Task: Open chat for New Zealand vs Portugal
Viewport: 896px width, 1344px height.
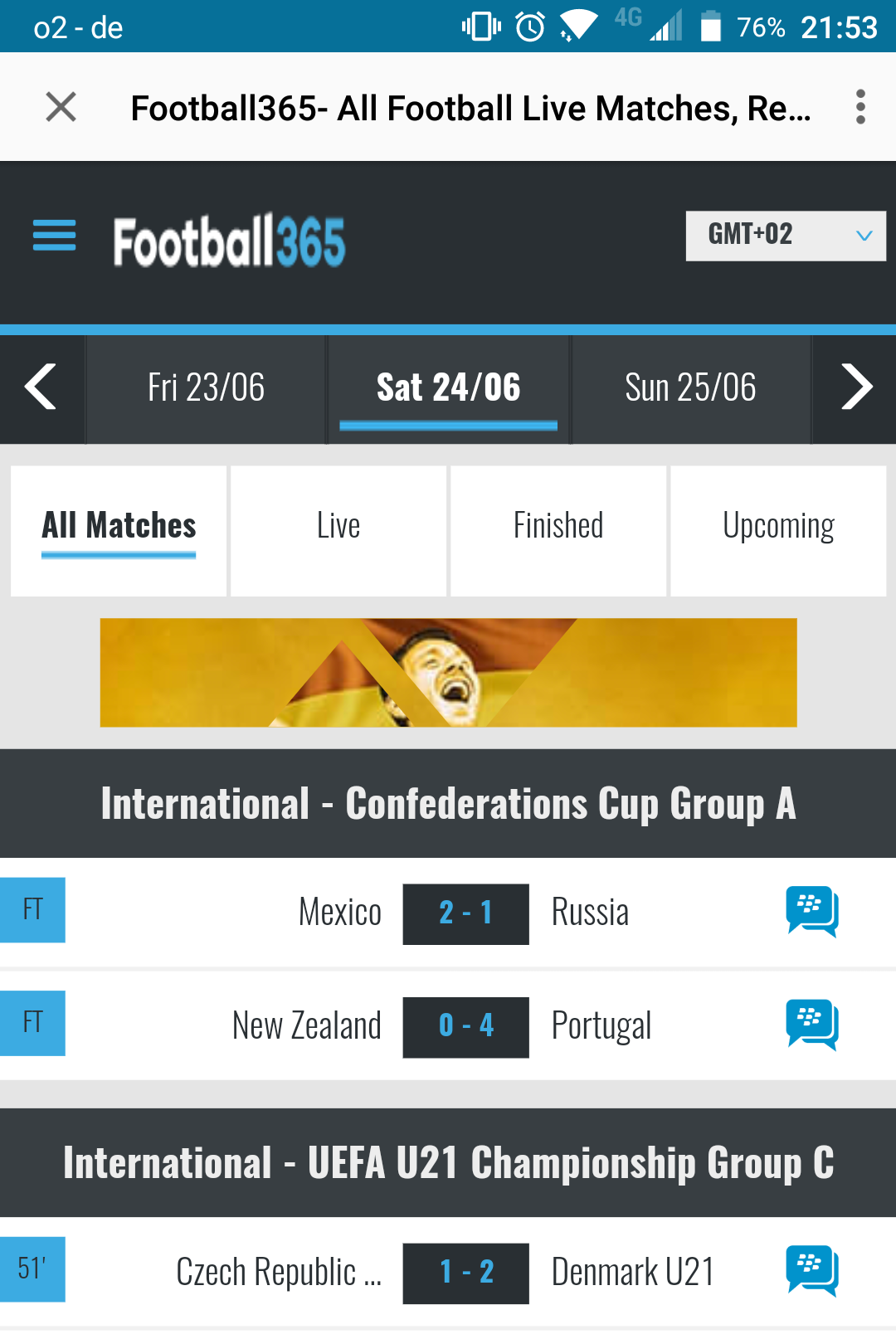Action: click(812, 1025)
